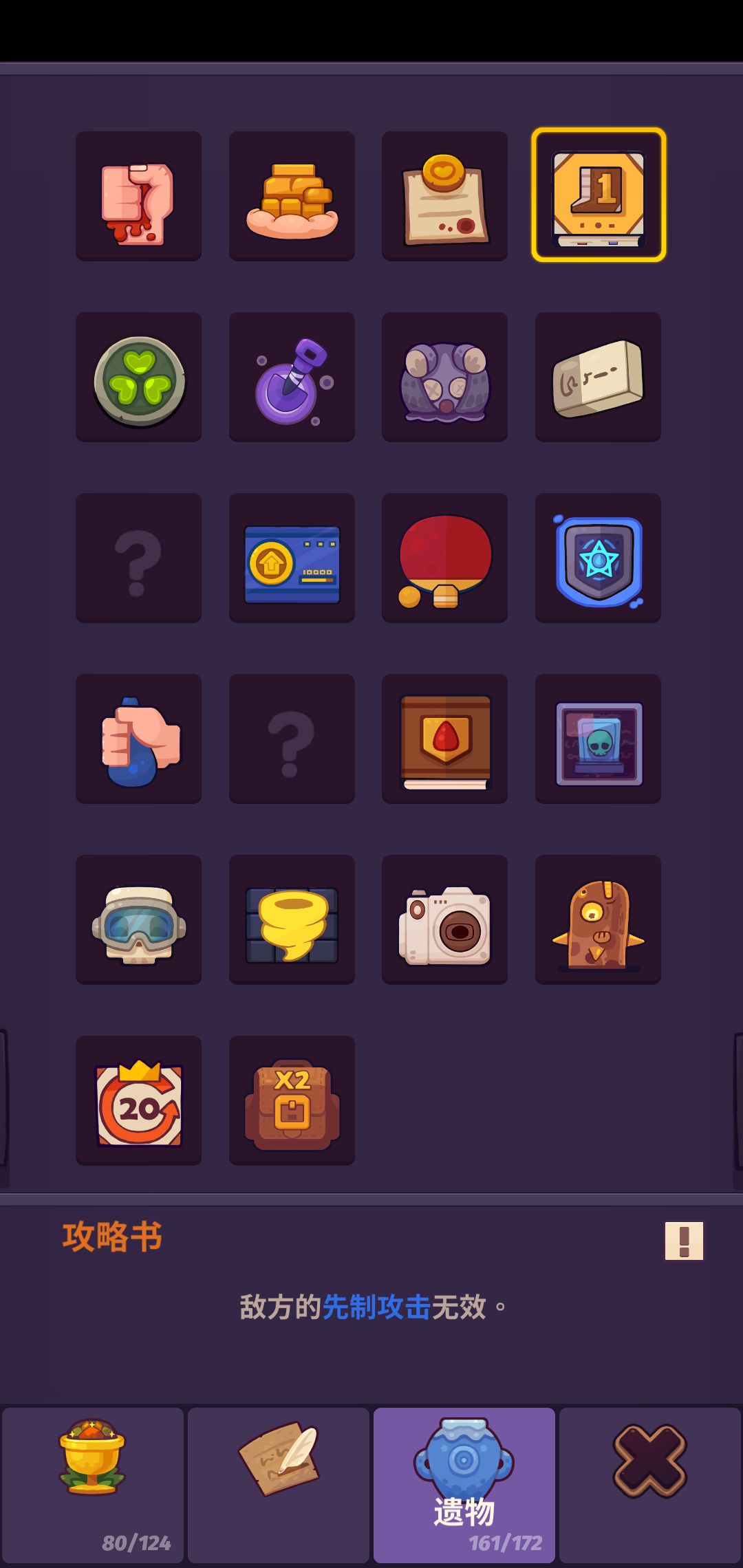Select the purple shovel potion relic
Screen dimensions: 743x1568
291,377
